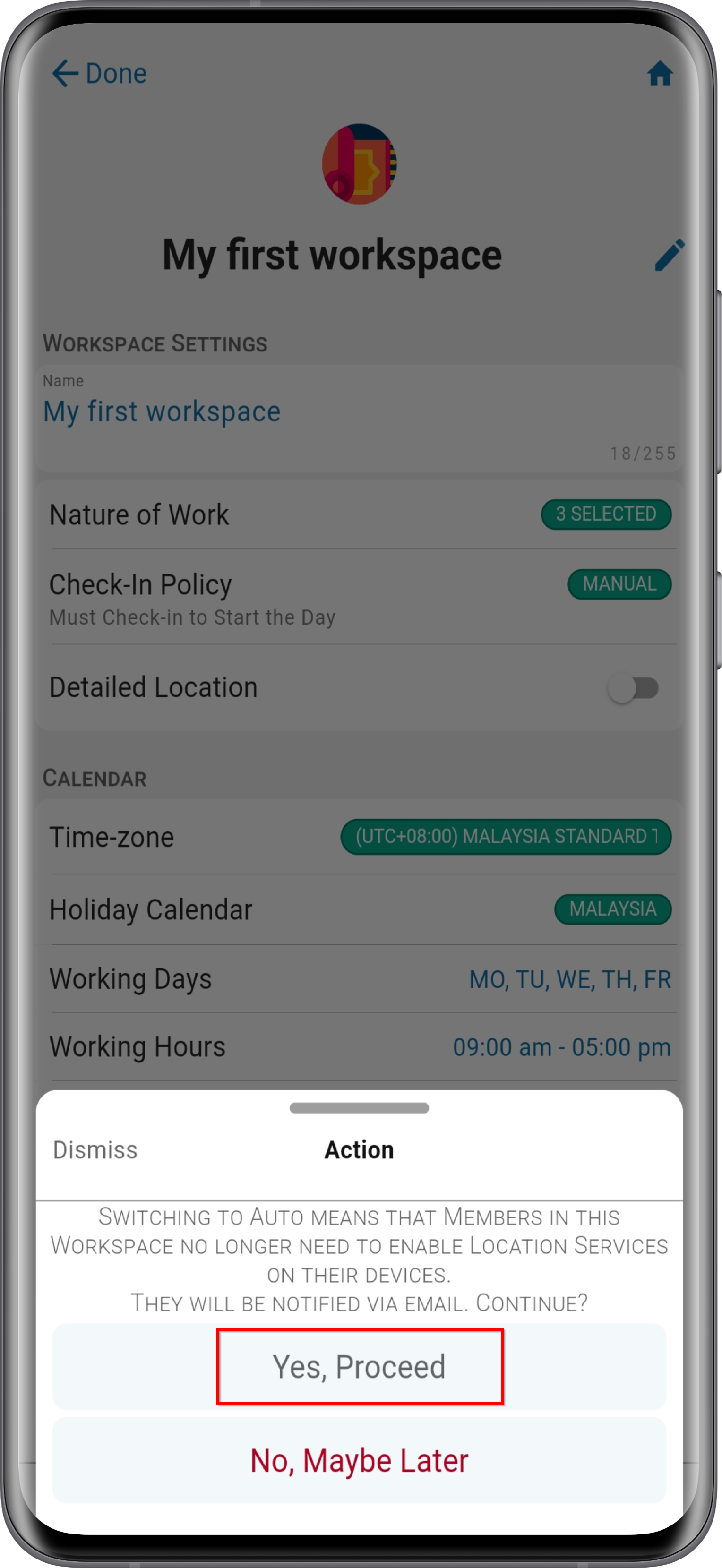This screenshot has width=722, height=1568.
Task: Toggle the Detailed Location switch
Action: pos(633,688)
